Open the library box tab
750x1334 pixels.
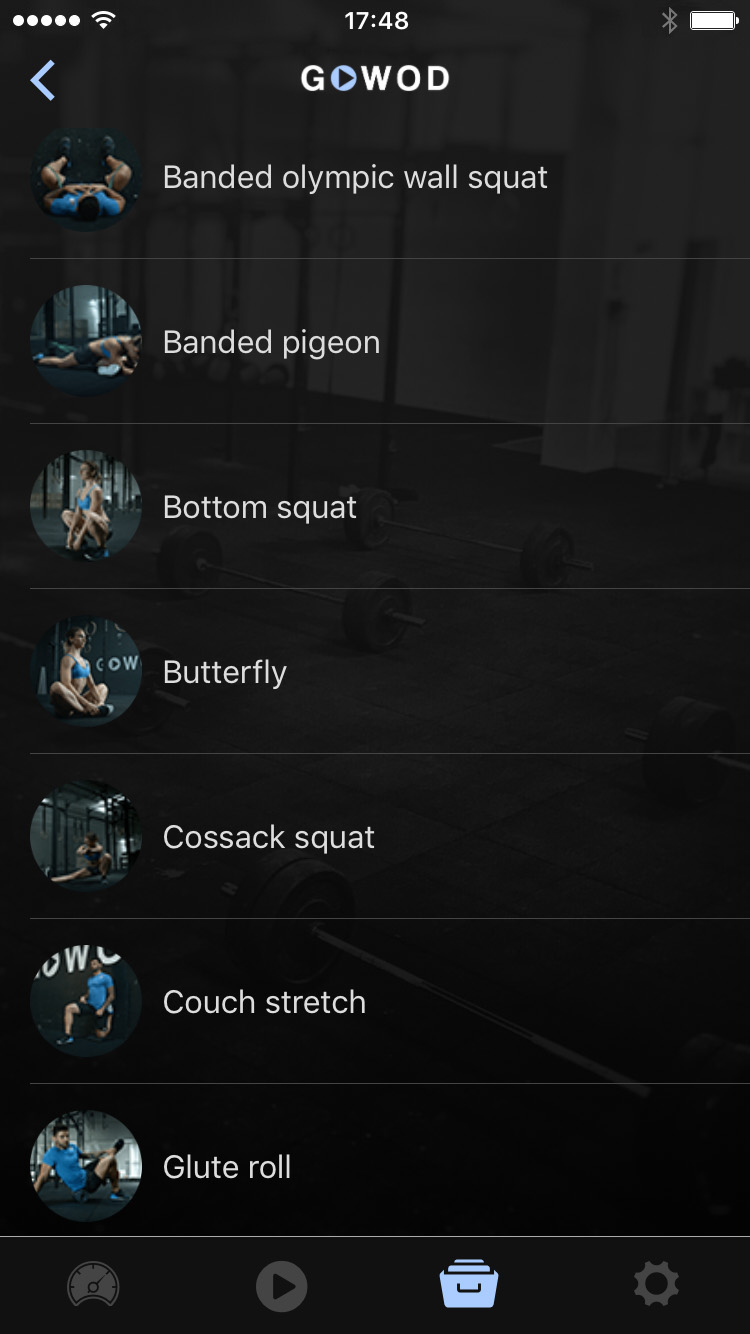[x=469, y=1285]
